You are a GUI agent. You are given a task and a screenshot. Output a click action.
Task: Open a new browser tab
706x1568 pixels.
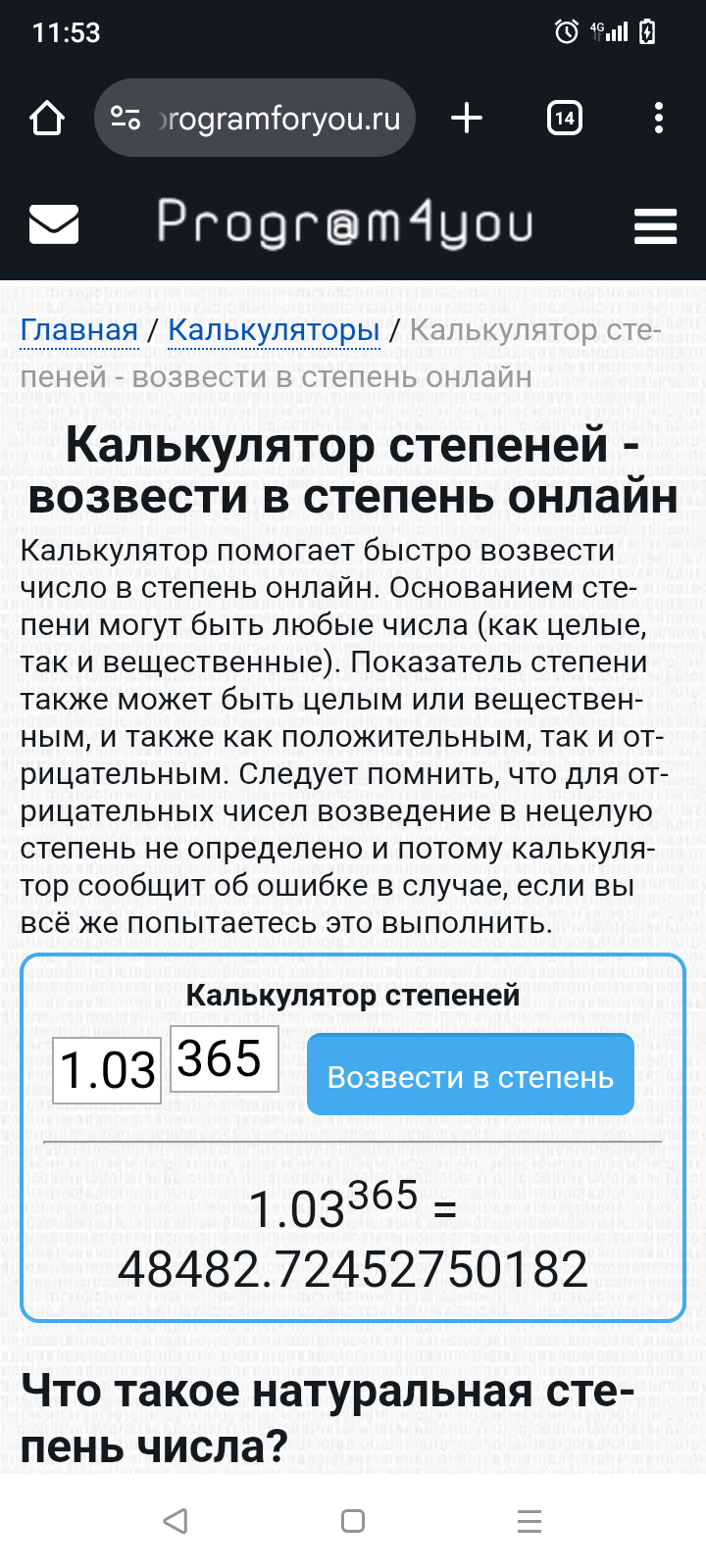tap(467, 119)
